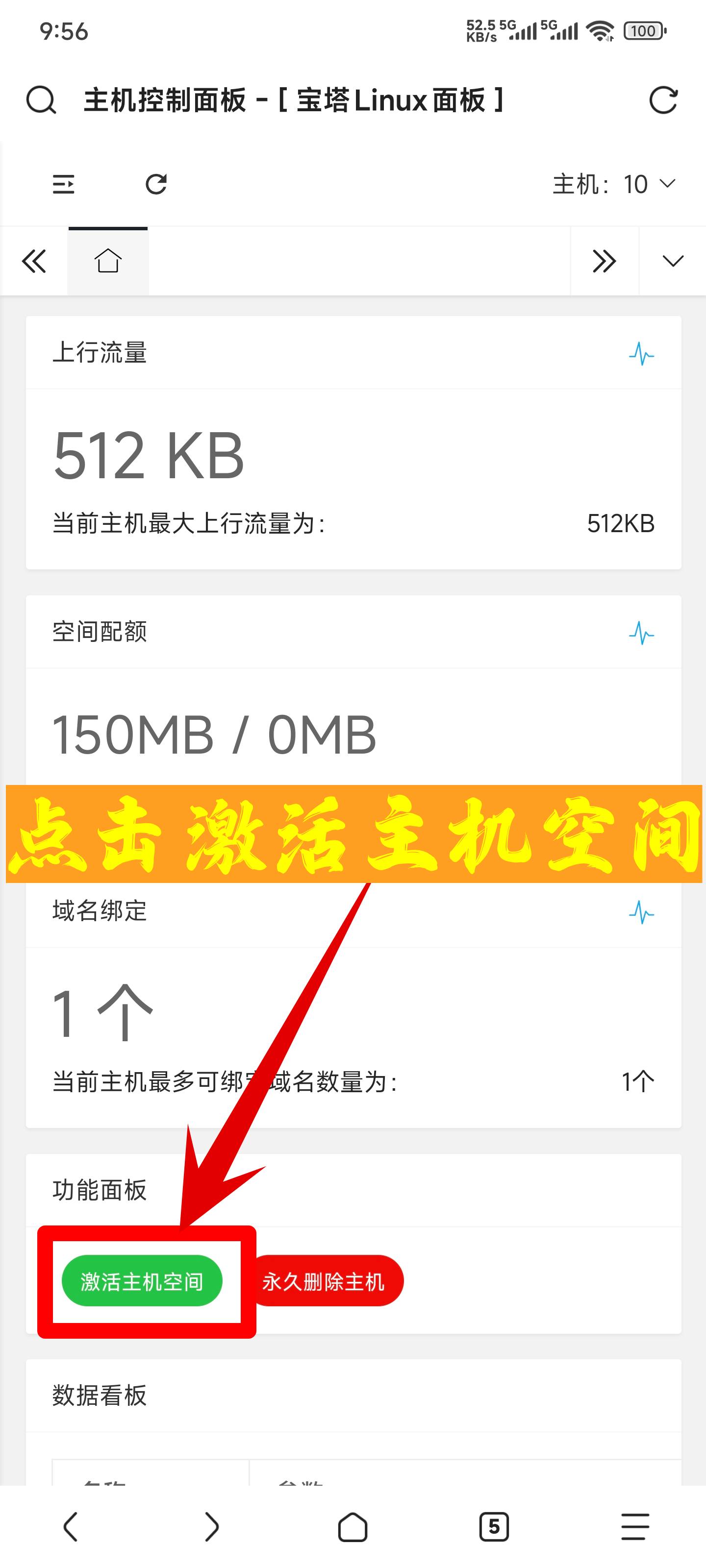Toggle the 空间配额 activity chart icon
The width and height of the screenshot is (706, 1568).
click(x=641, y=633)
